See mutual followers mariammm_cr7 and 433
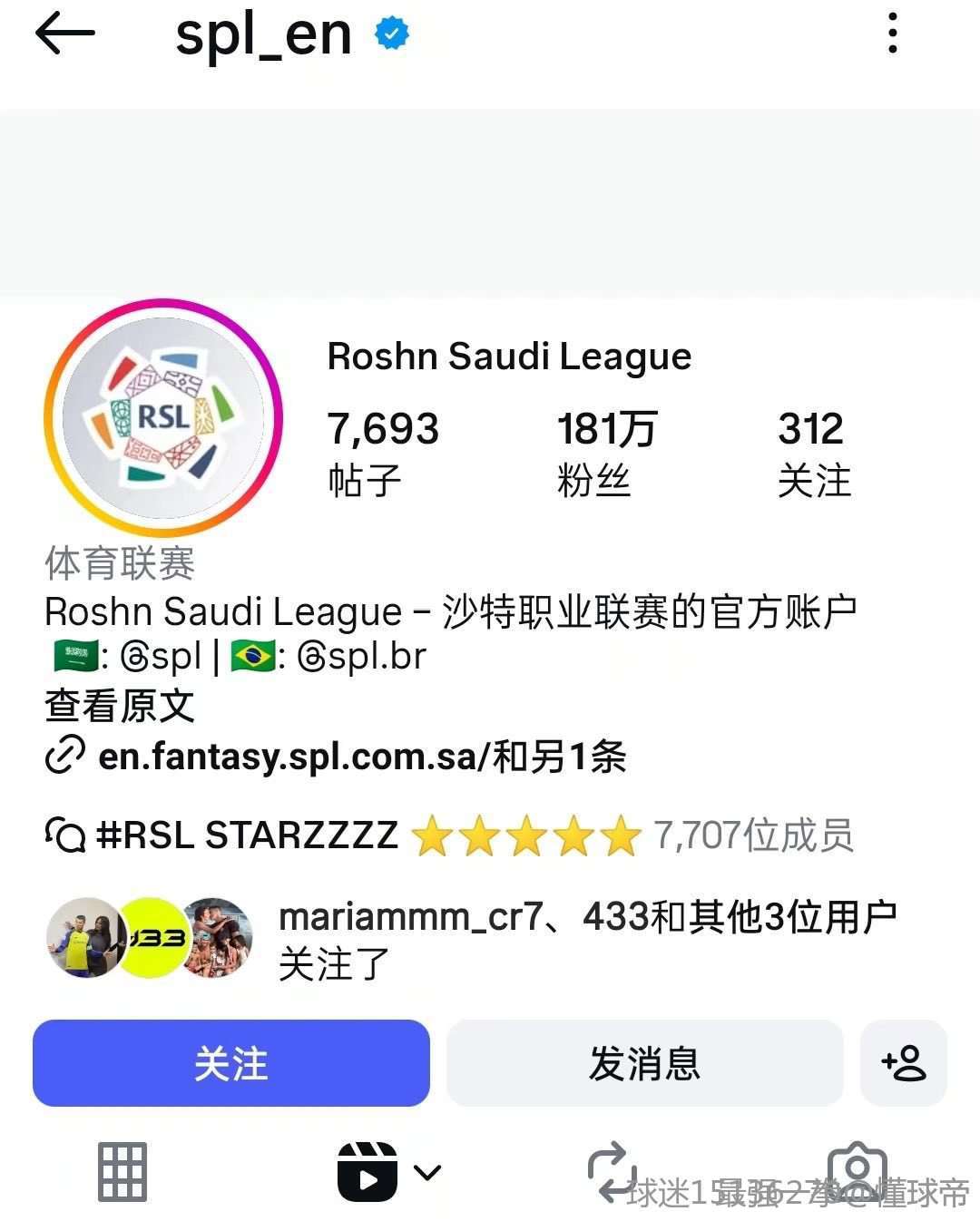 coord(472,940)
